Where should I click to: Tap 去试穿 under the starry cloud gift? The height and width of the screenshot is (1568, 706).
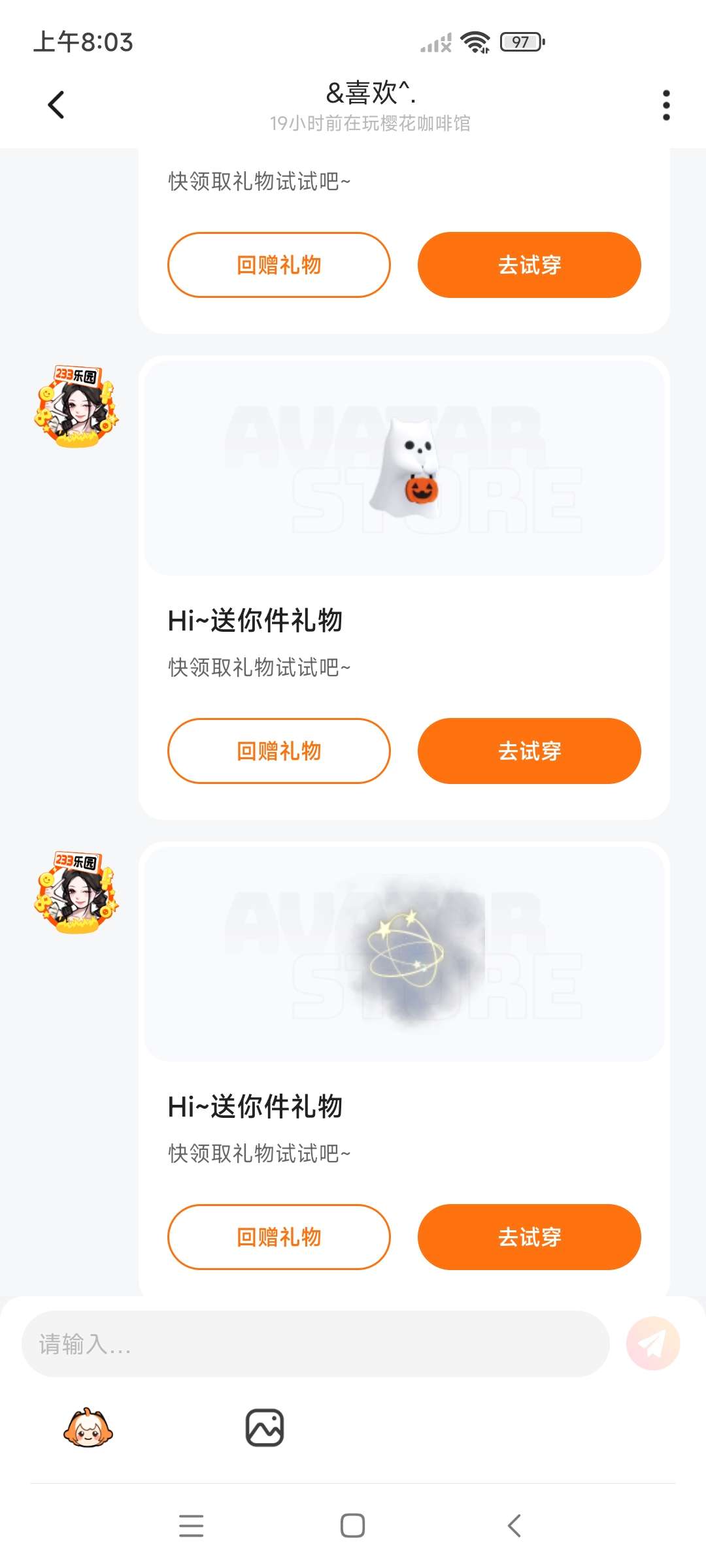529,1237
